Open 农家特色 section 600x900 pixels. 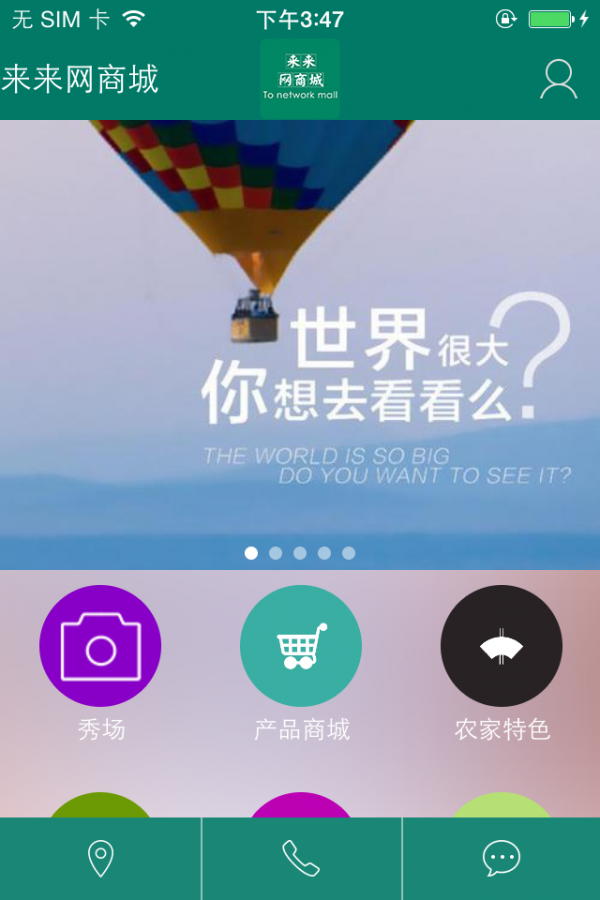pos(501,646)
